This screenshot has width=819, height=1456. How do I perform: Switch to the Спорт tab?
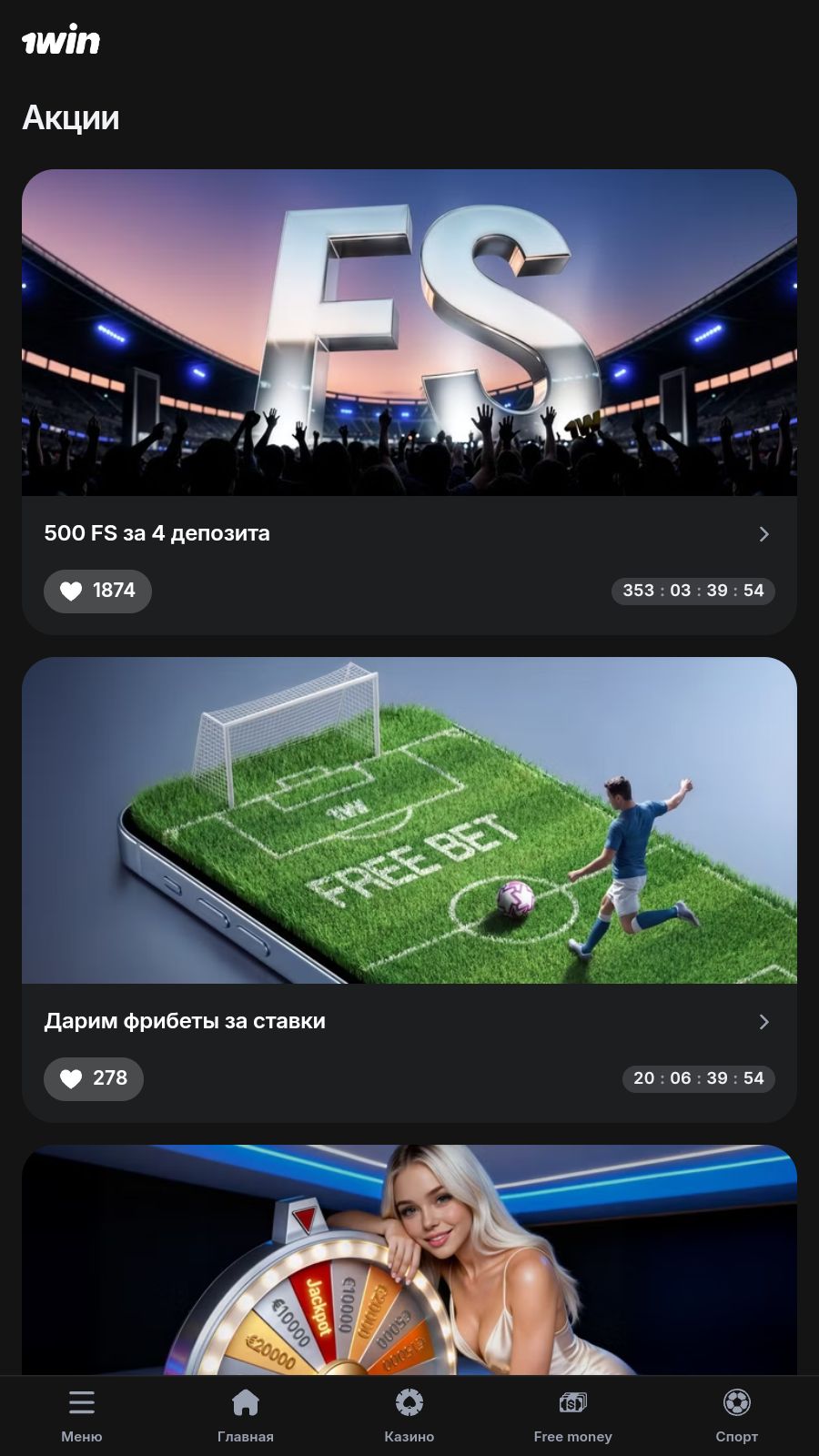pyautogui.click(x=736, y=1415)
